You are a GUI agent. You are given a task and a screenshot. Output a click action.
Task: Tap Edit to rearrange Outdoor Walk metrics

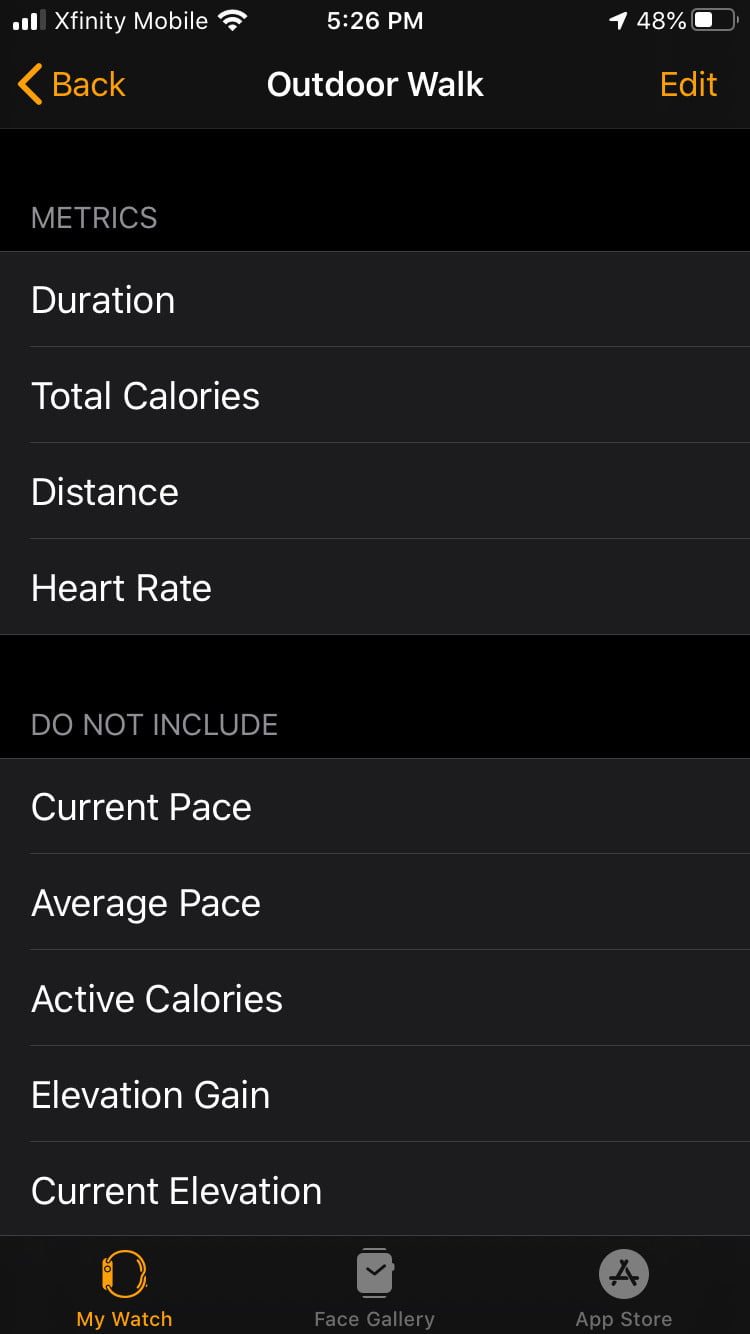(x=688, y=85)
